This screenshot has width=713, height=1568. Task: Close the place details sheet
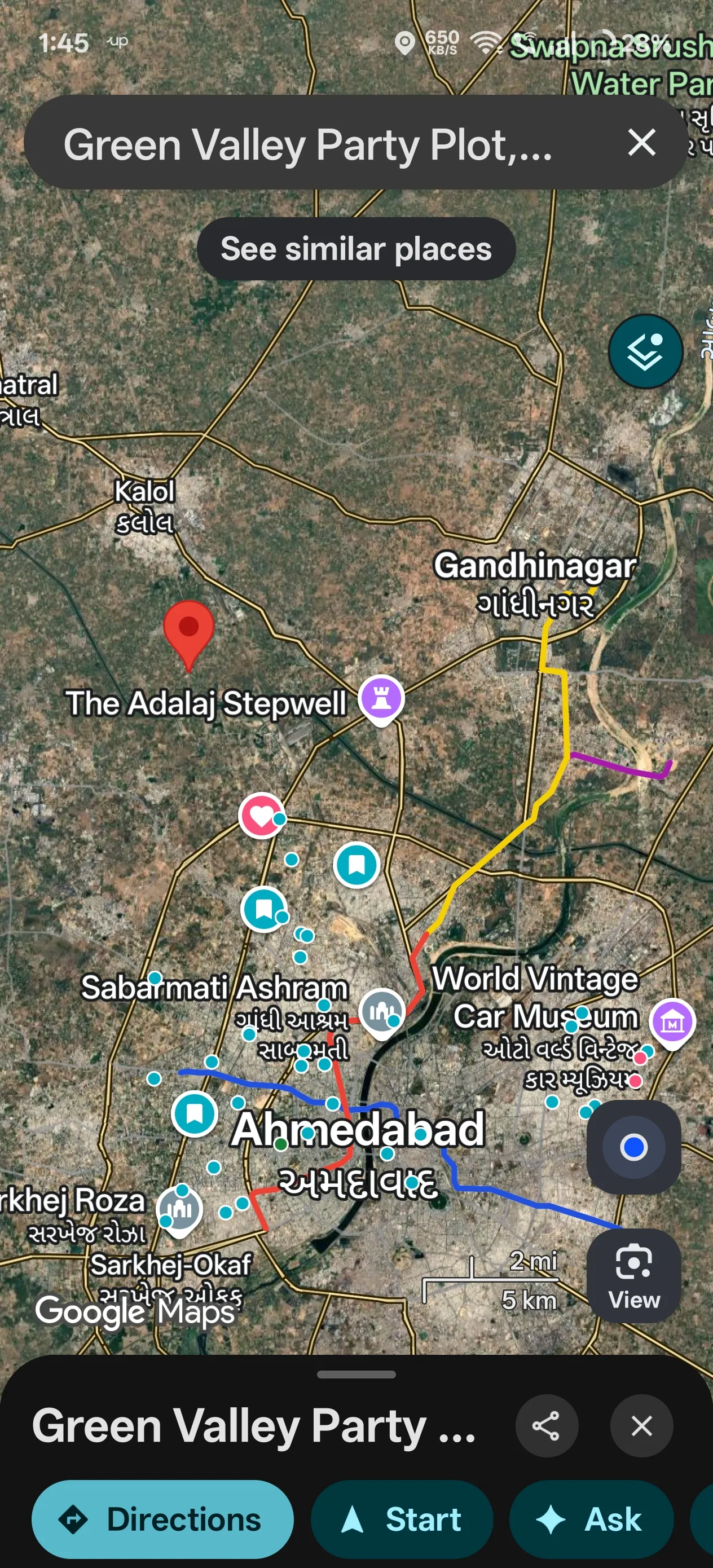pos(641,1425)
